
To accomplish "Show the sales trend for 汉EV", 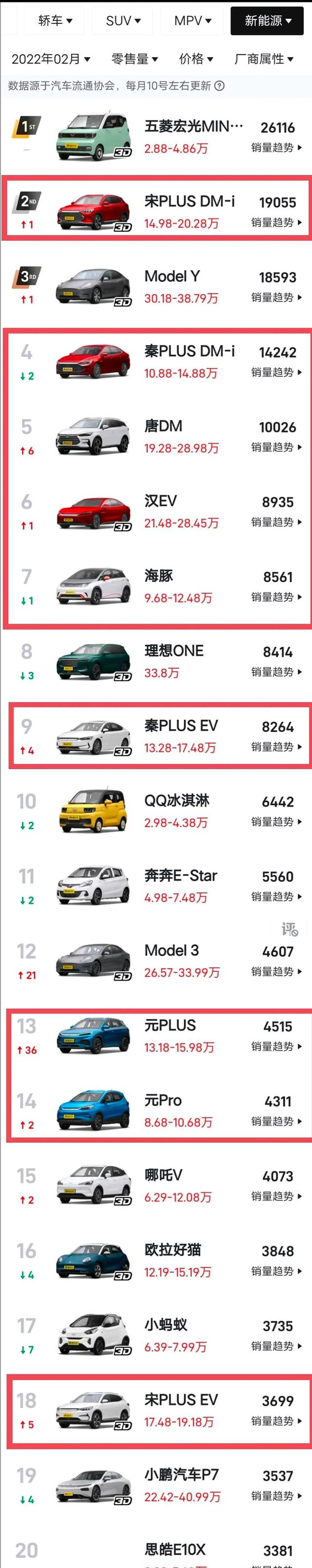I will pos(276,522).
